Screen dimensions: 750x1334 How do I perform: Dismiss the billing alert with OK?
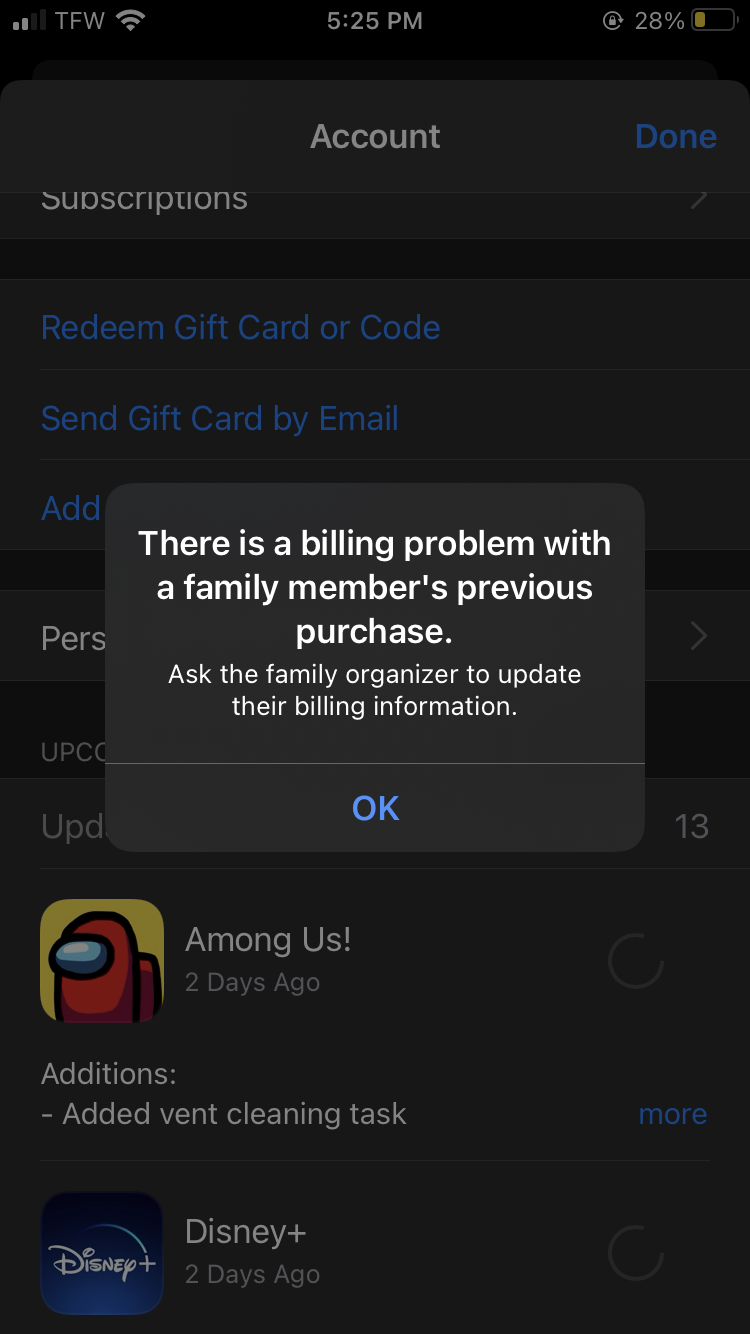(x=375, y=808)
